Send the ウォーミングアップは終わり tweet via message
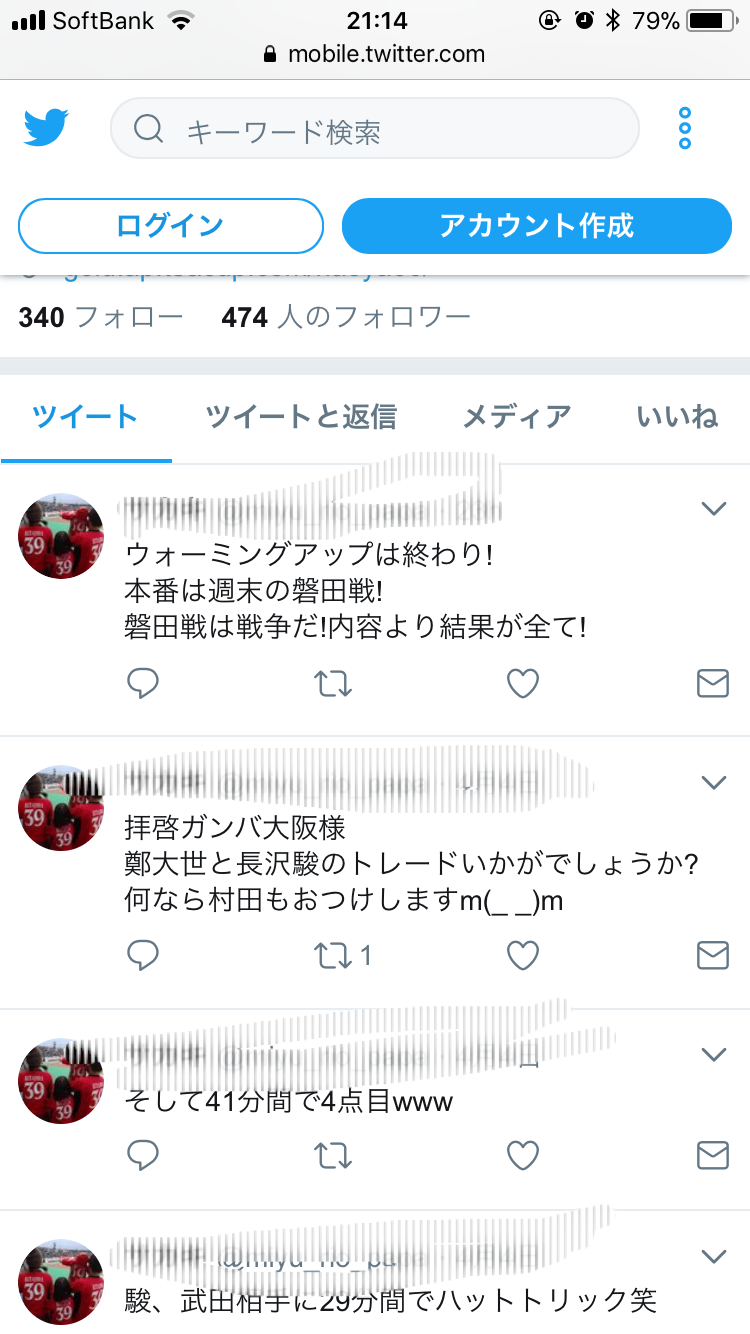This screenshot has width=750, height=1334. pos(712,683)
